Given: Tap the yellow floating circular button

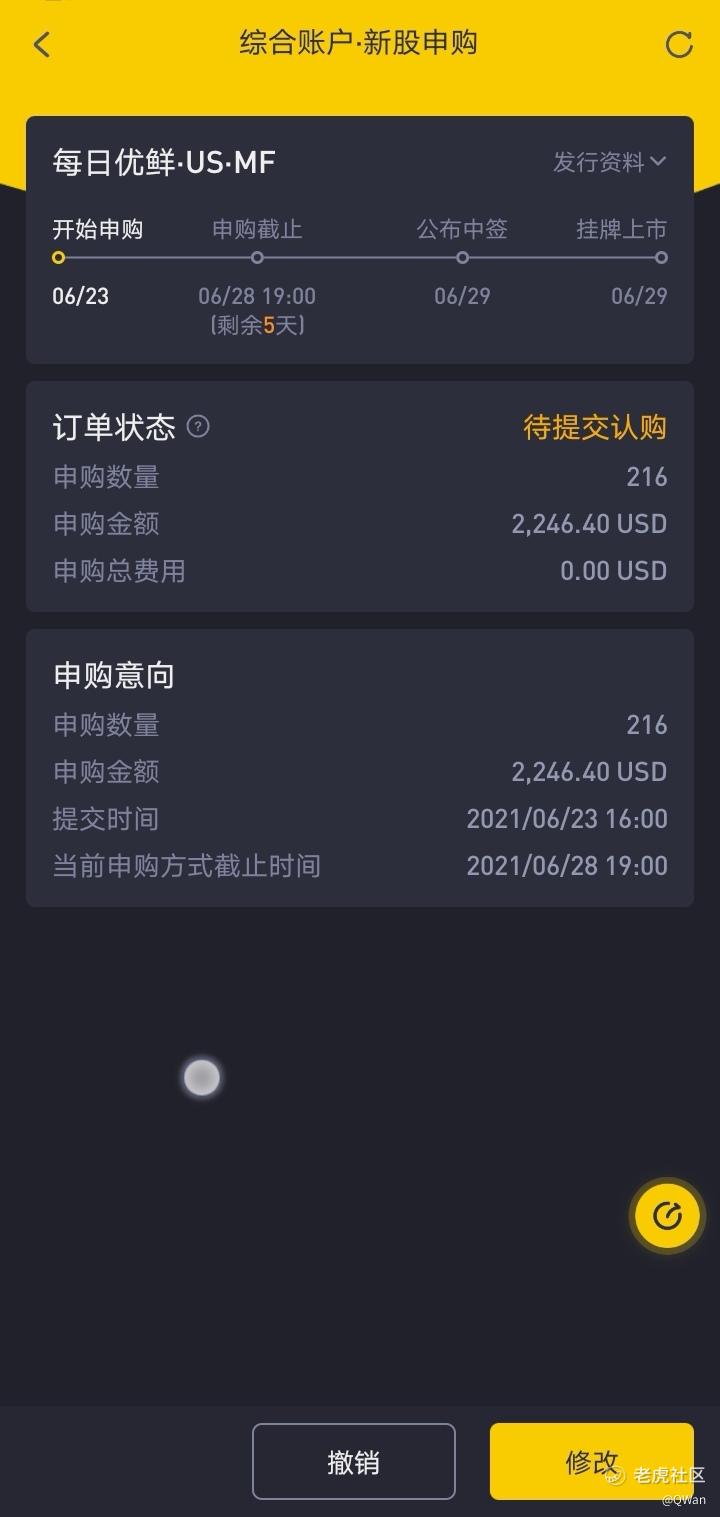Looking at the screenshot, I should tap(667, 1215).
